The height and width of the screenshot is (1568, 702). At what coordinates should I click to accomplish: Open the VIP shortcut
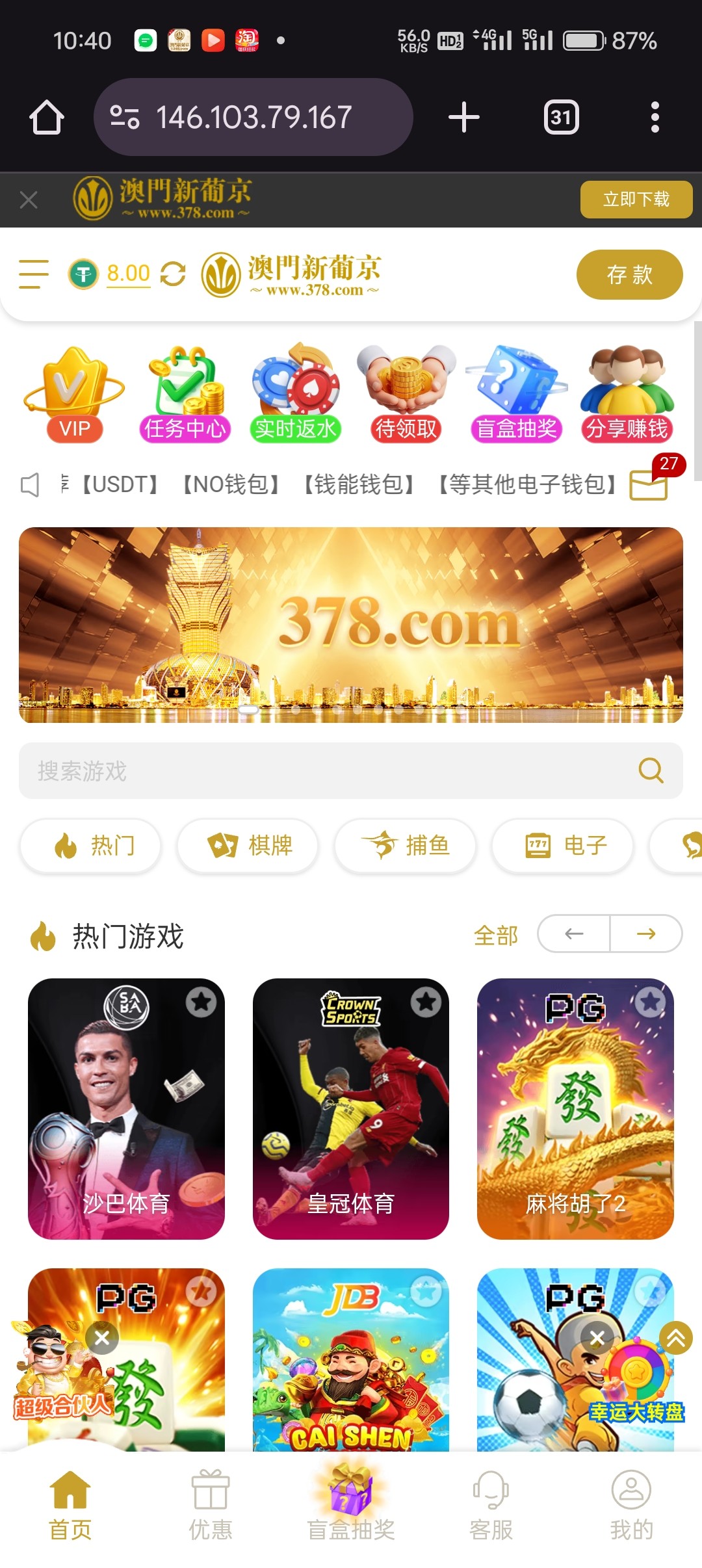(x=74, y=394)
